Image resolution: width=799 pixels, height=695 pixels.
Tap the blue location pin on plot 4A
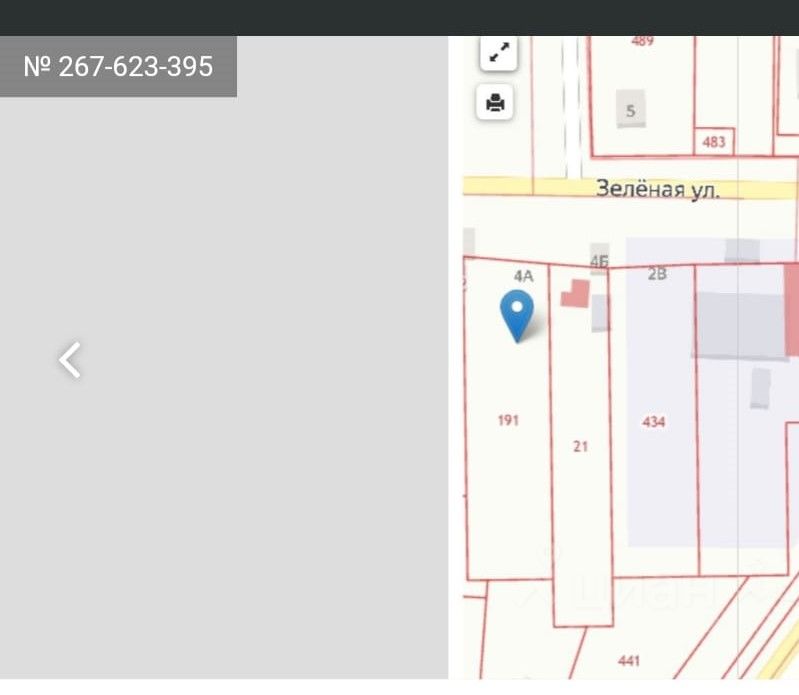click(x=517, y=312)
